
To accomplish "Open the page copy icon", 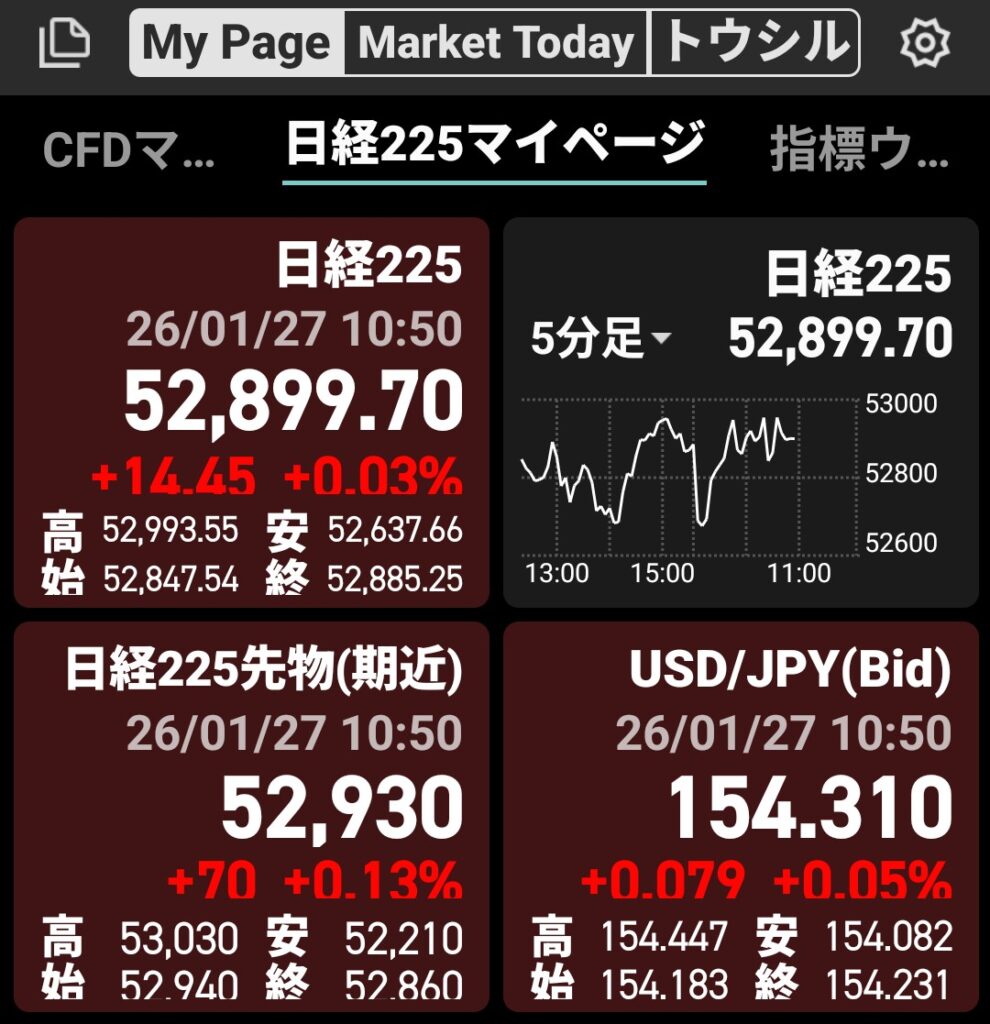I will click(64, 43).
